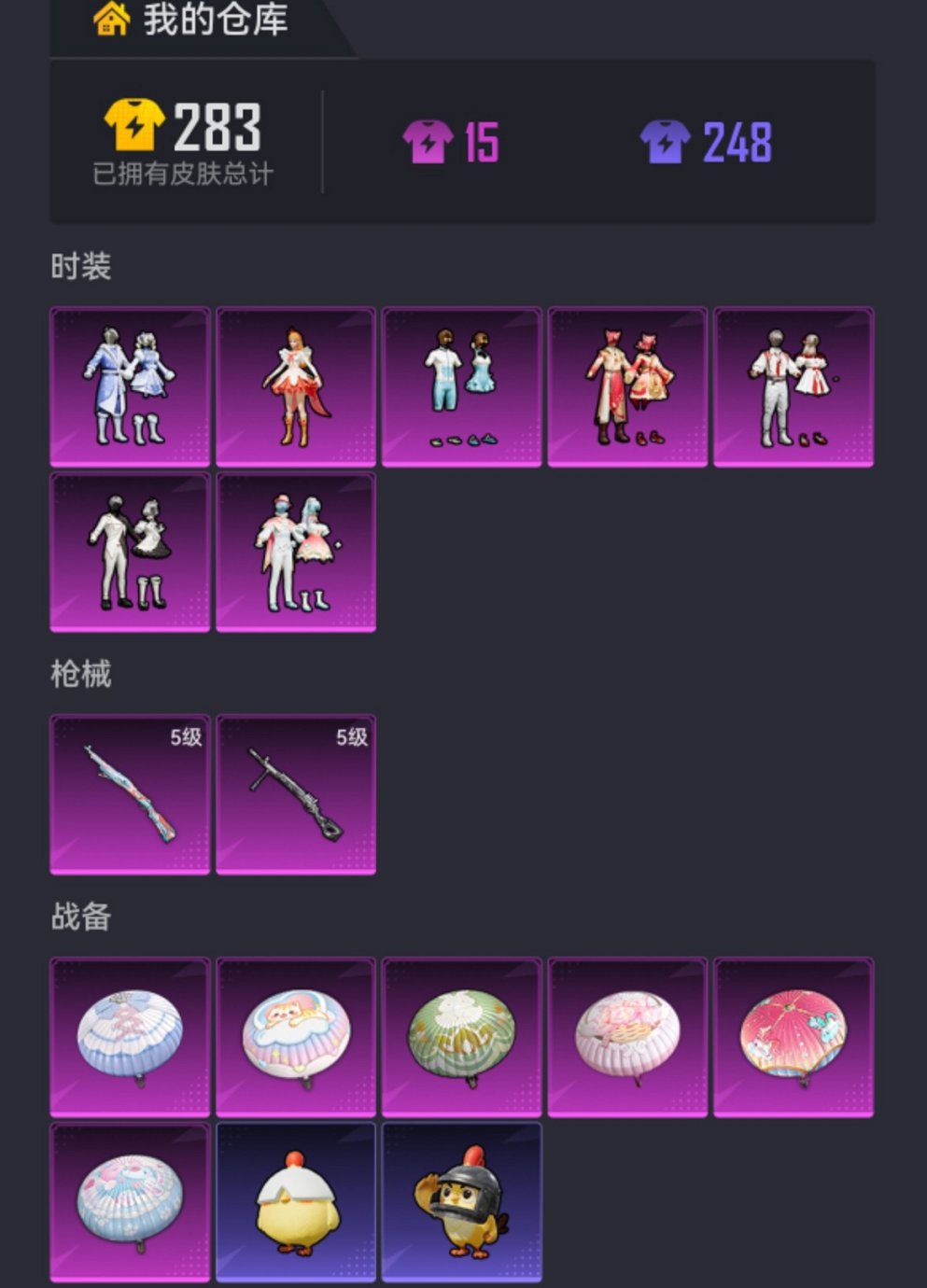Select the Kar98k rifle skin in 枪械 section
This screenshot has width=927, height=1288.
point(130,793)
